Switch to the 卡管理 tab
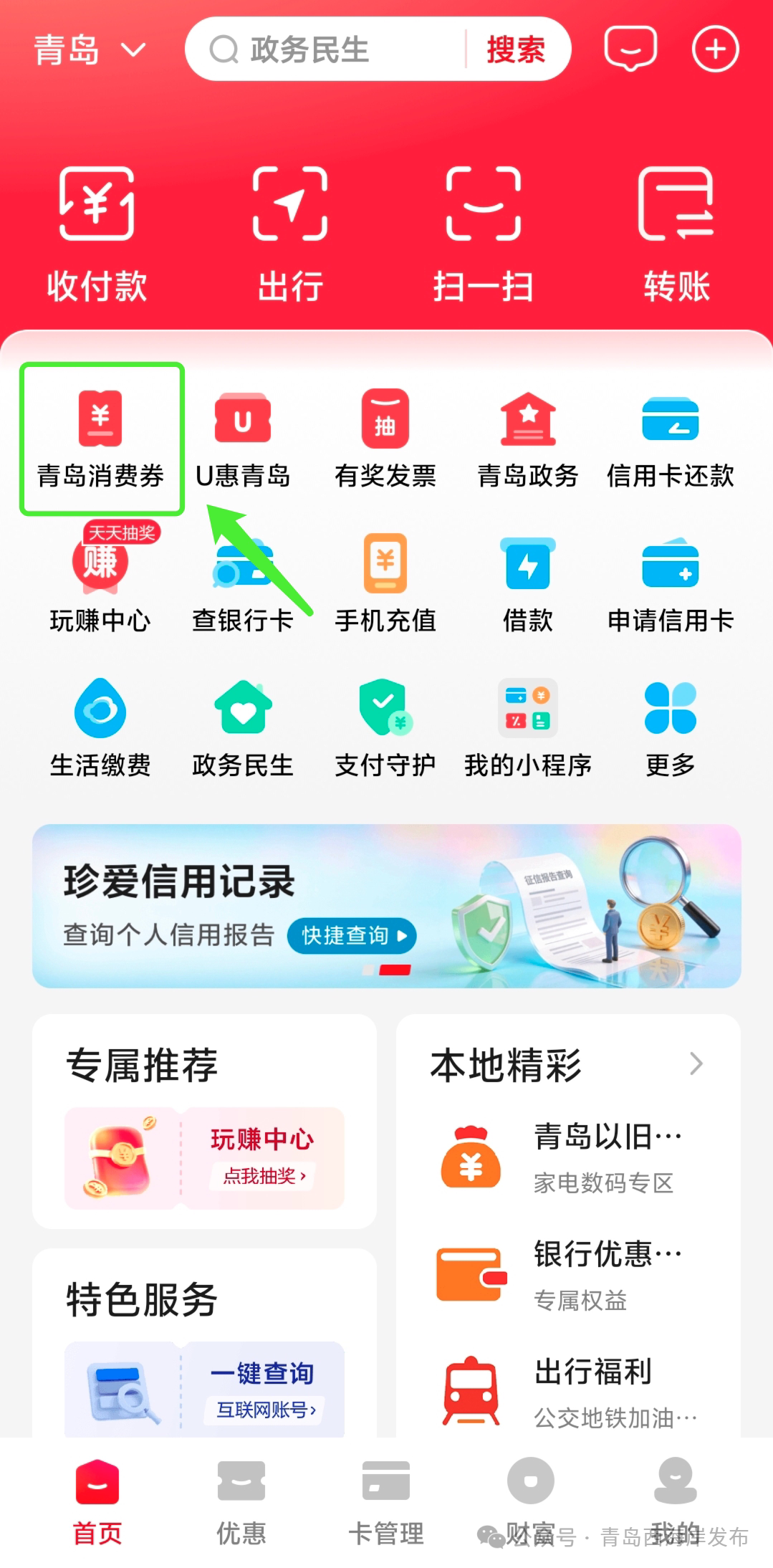The height and width of the screenshot is (1568, 773). [385, 1501]
